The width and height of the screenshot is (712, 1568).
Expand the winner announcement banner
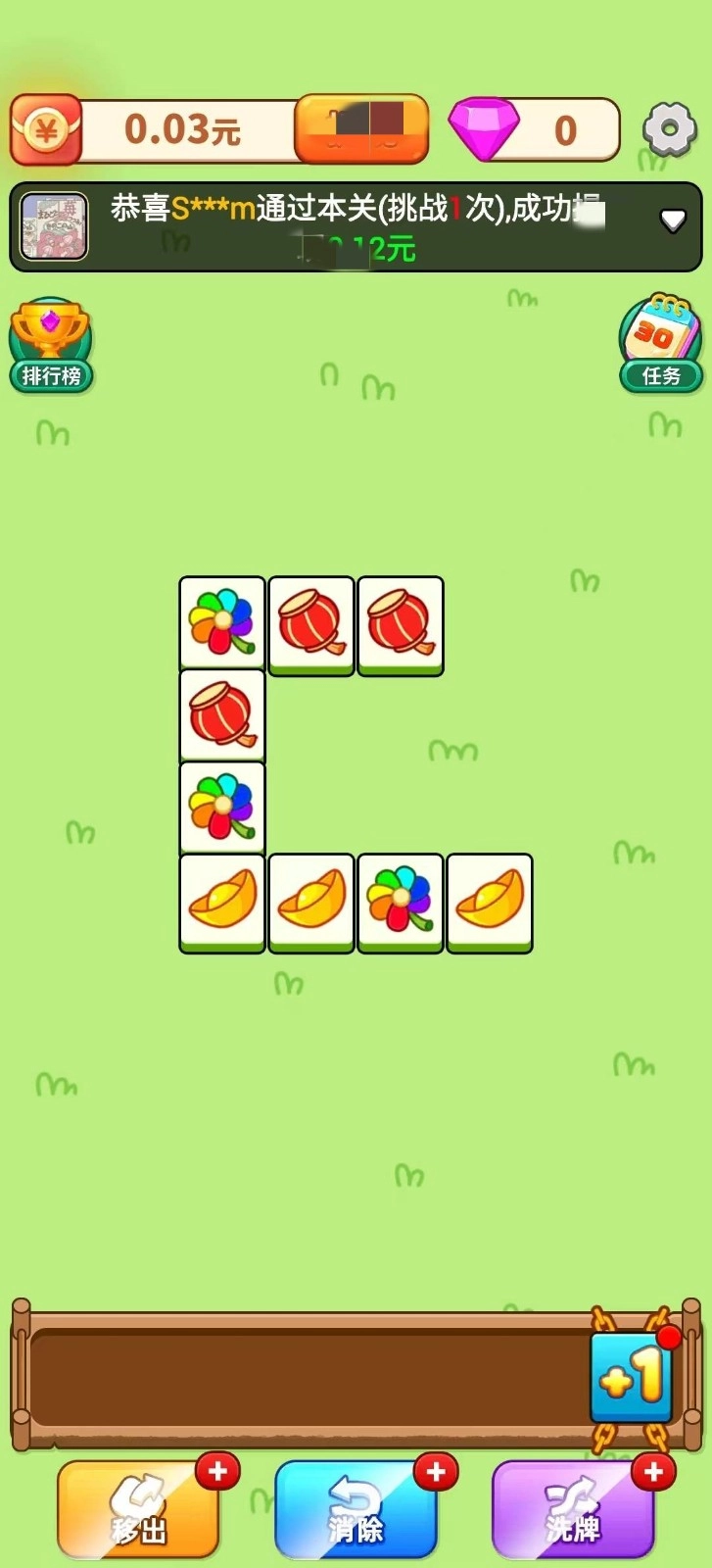click(x=672, y=220)
